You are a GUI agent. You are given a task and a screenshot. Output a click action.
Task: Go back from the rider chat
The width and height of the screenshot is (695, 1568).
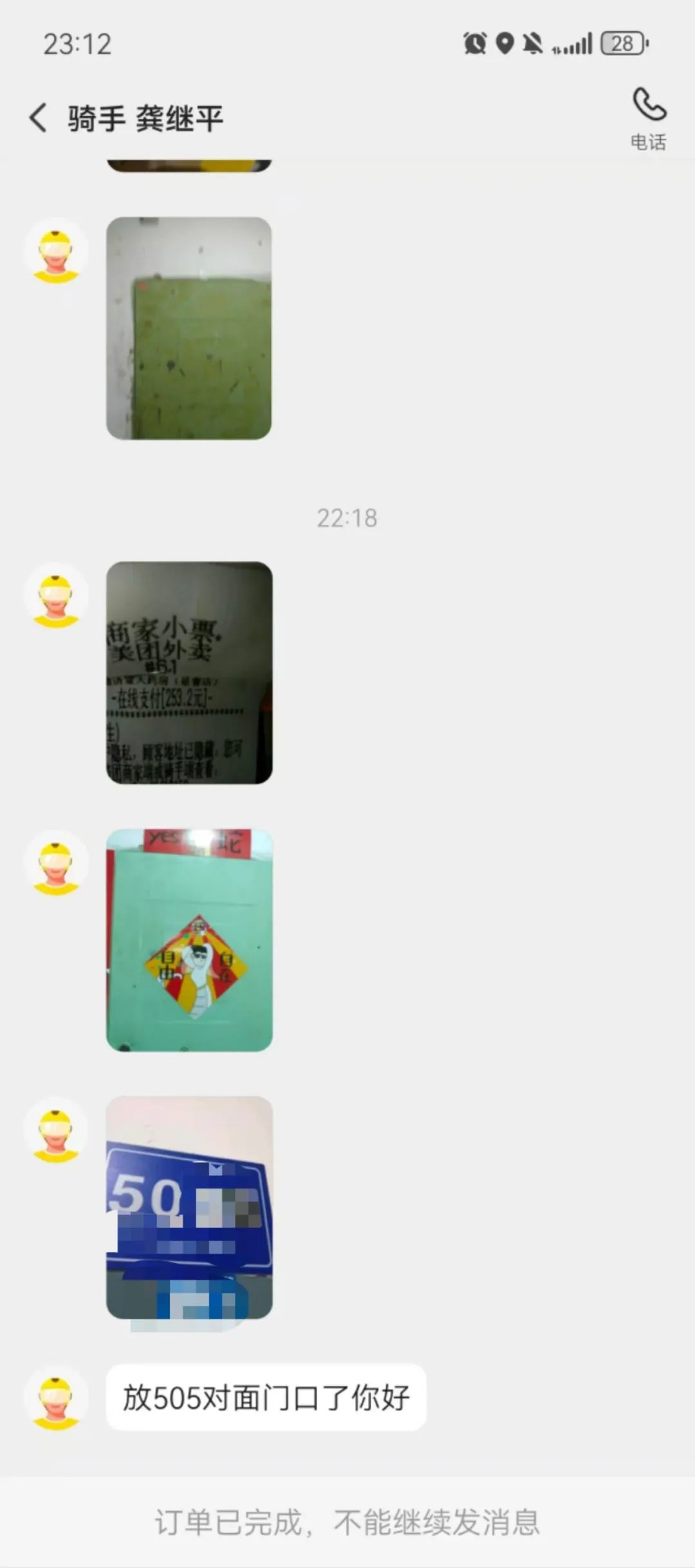[x=38, y=118]
